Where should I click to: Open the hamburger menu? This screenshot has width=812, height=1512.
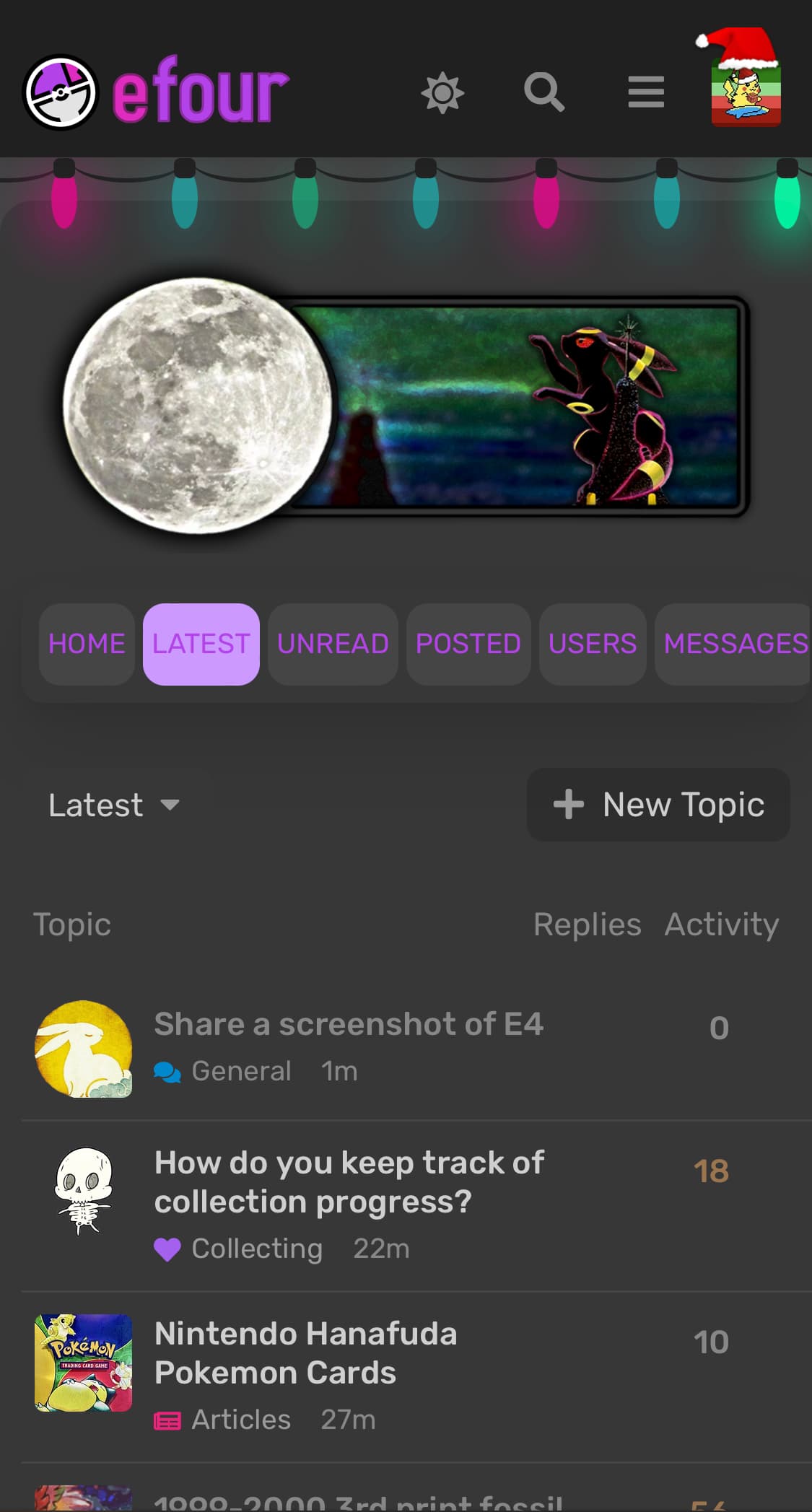(646, 92)
